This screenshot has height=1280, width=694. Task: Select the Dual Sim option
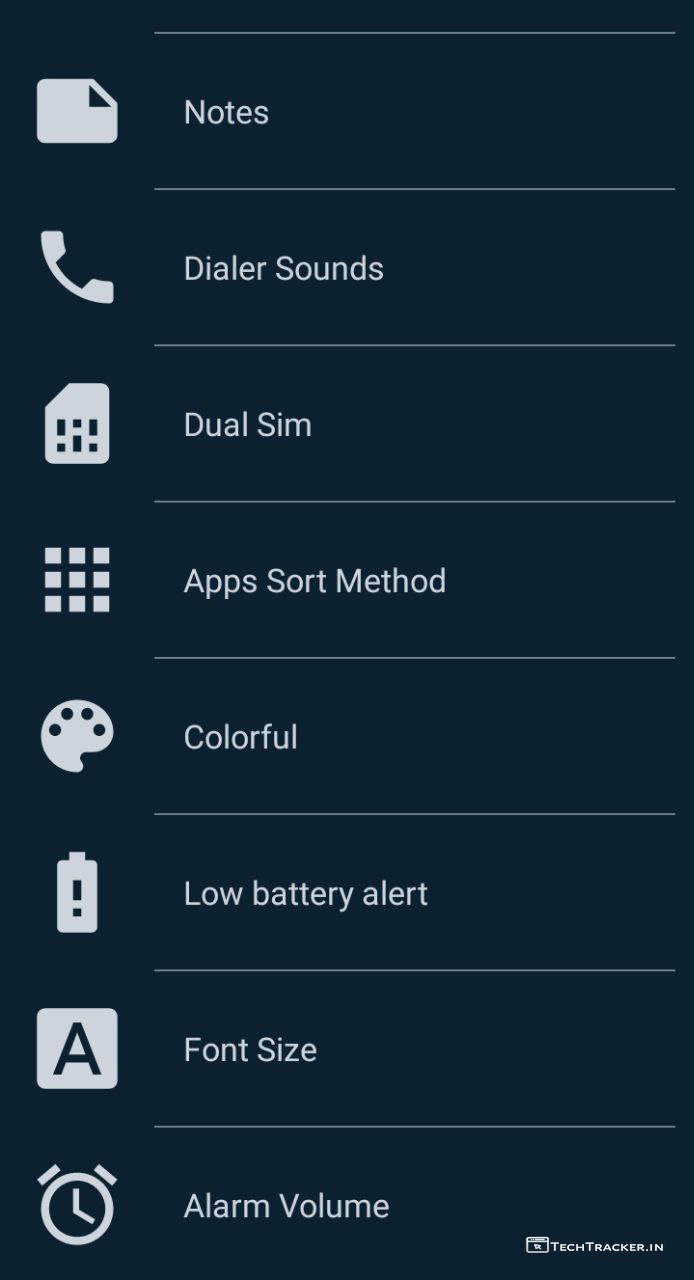pos(248,424)
